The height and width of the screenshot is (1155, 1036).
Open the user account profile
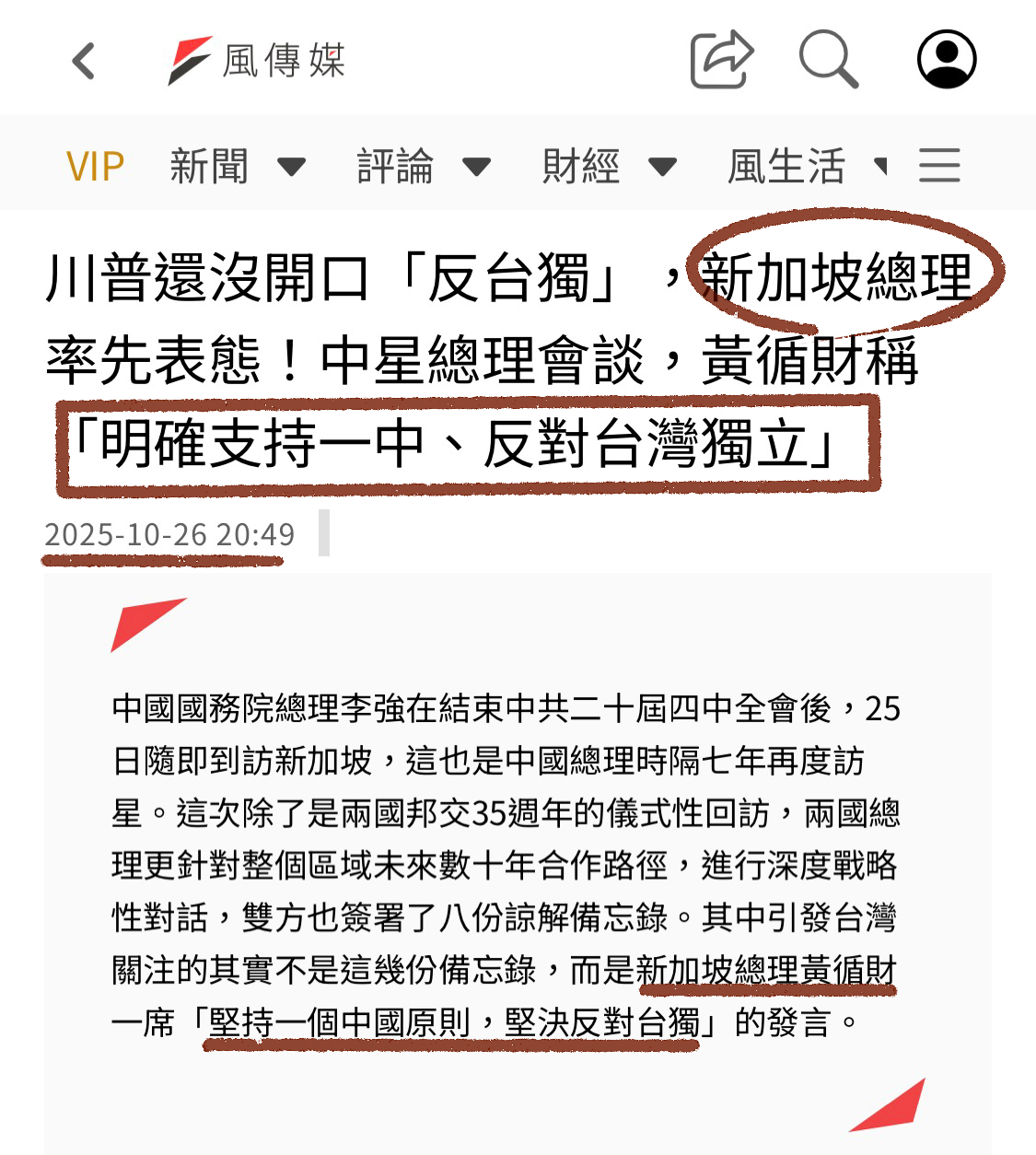coord(947,60)
